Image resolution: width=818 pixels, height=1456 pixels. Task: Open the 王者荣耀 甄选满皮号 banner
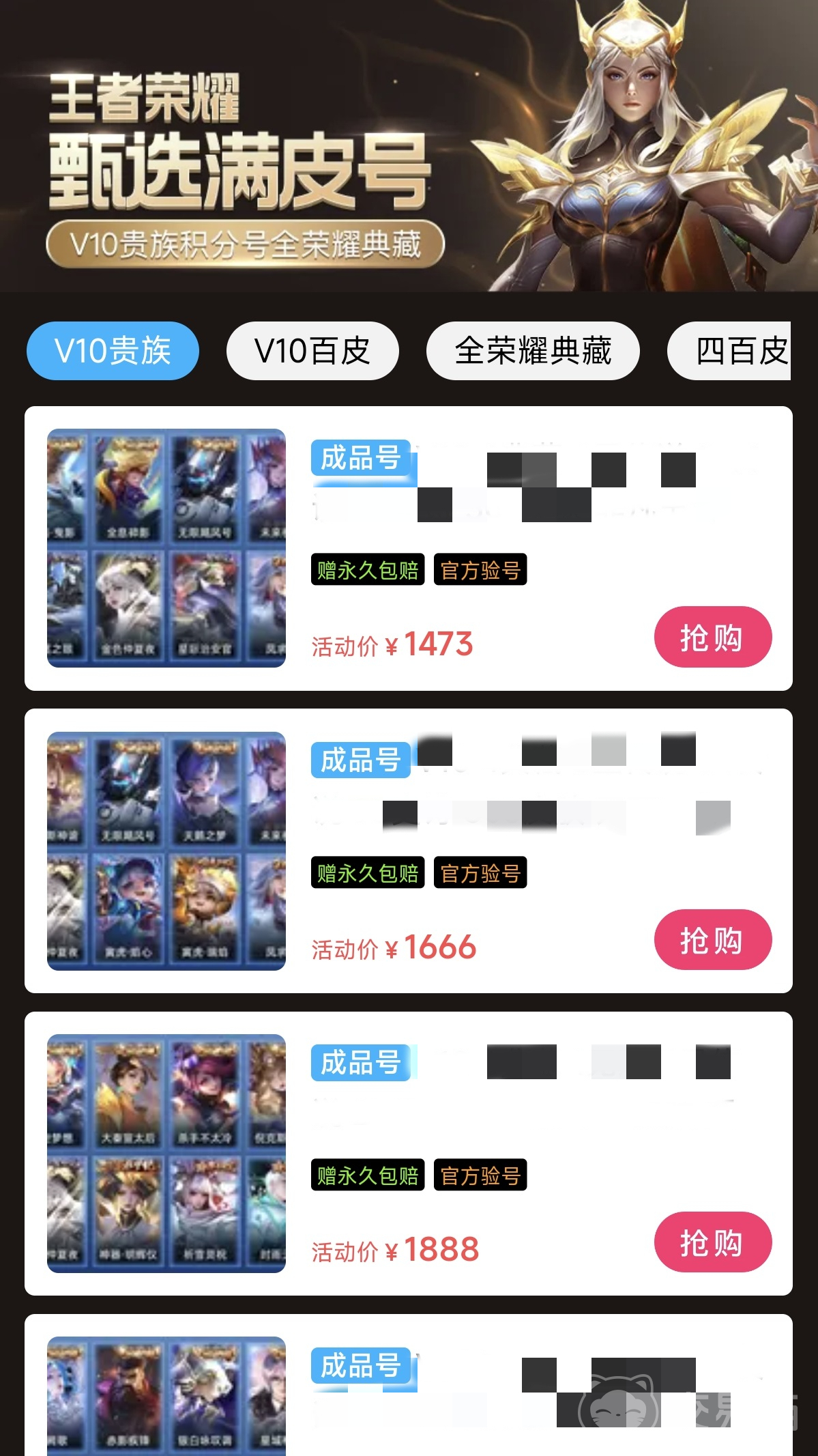pos(409,145)
